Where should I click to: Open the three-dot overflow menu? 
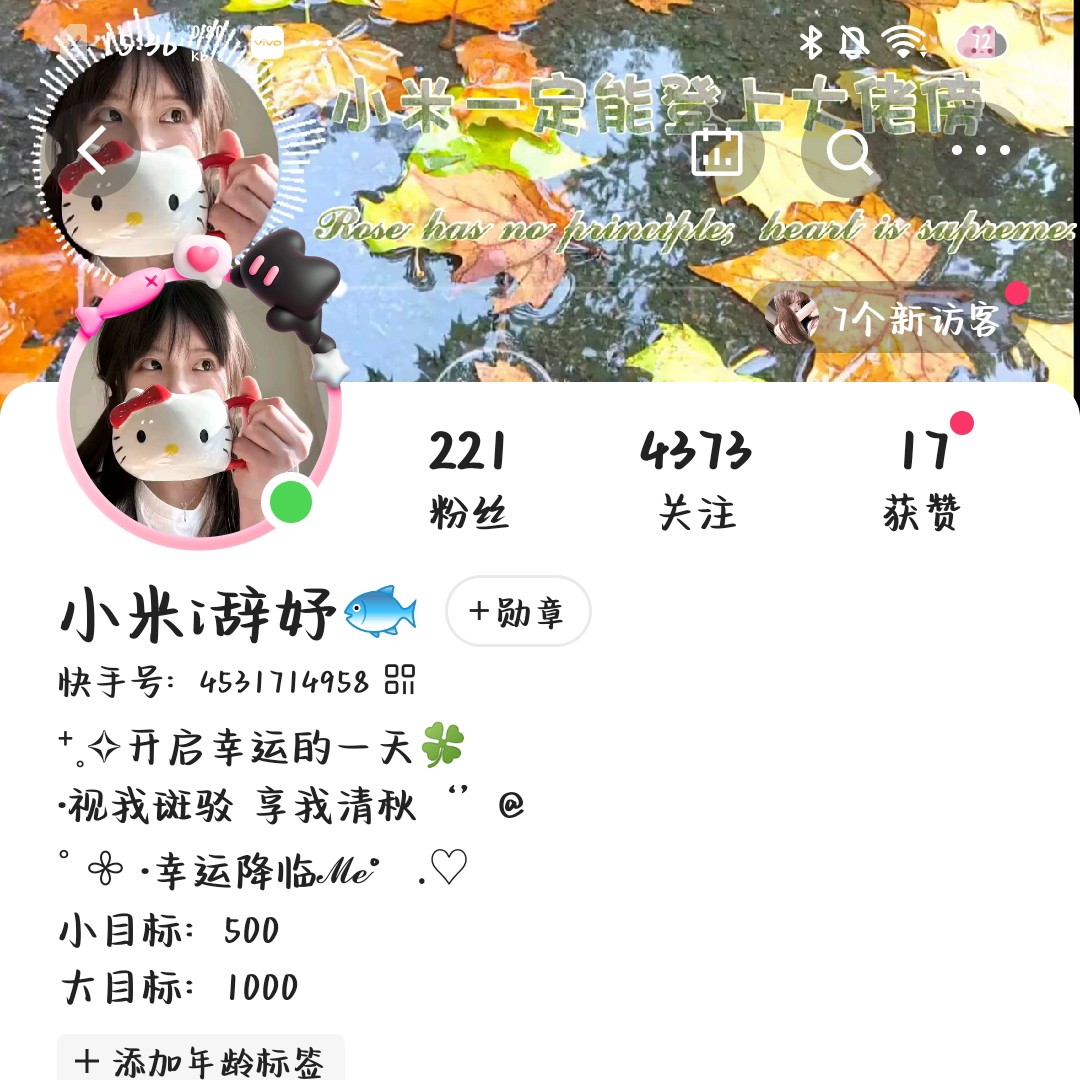980,152
